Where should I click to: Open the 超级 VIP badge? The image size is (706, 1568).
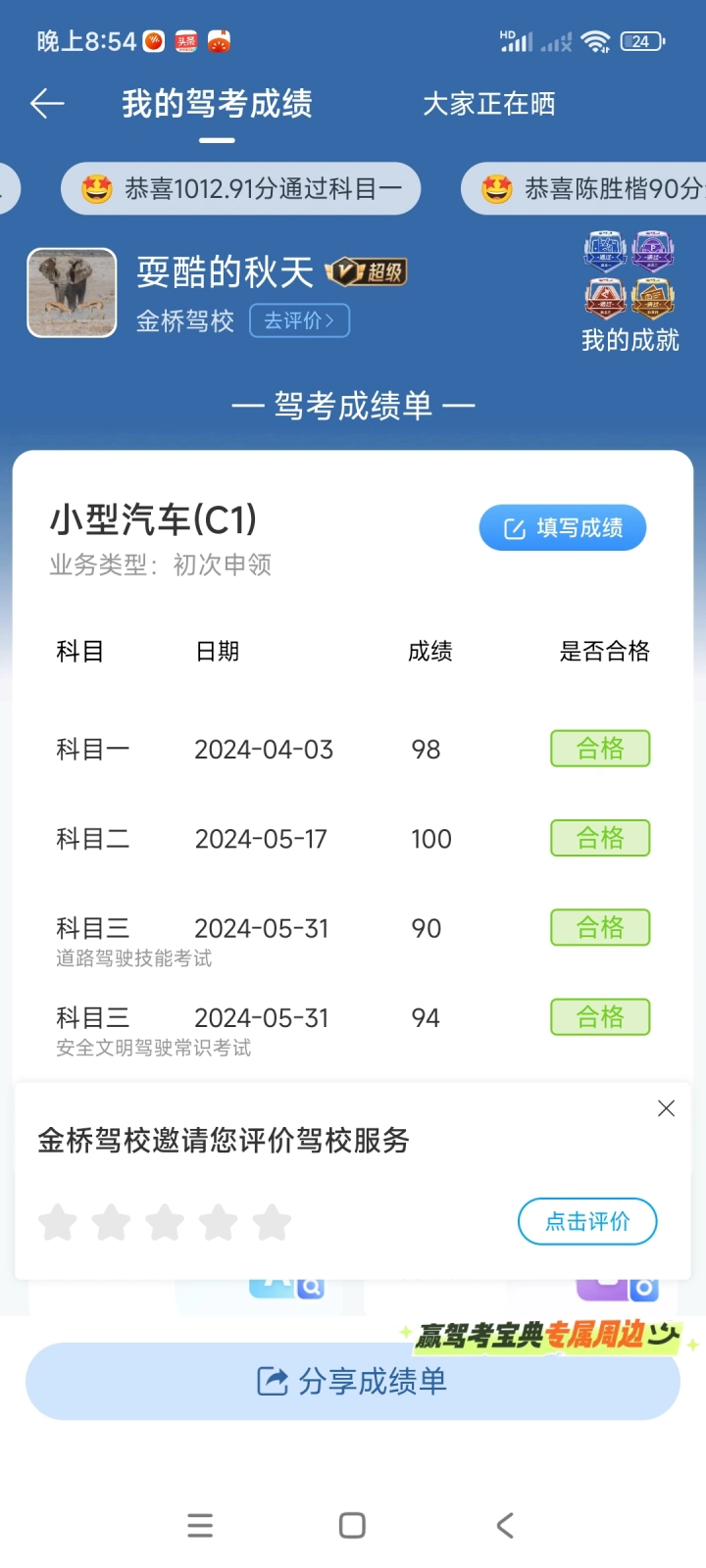tap(366, 271)
